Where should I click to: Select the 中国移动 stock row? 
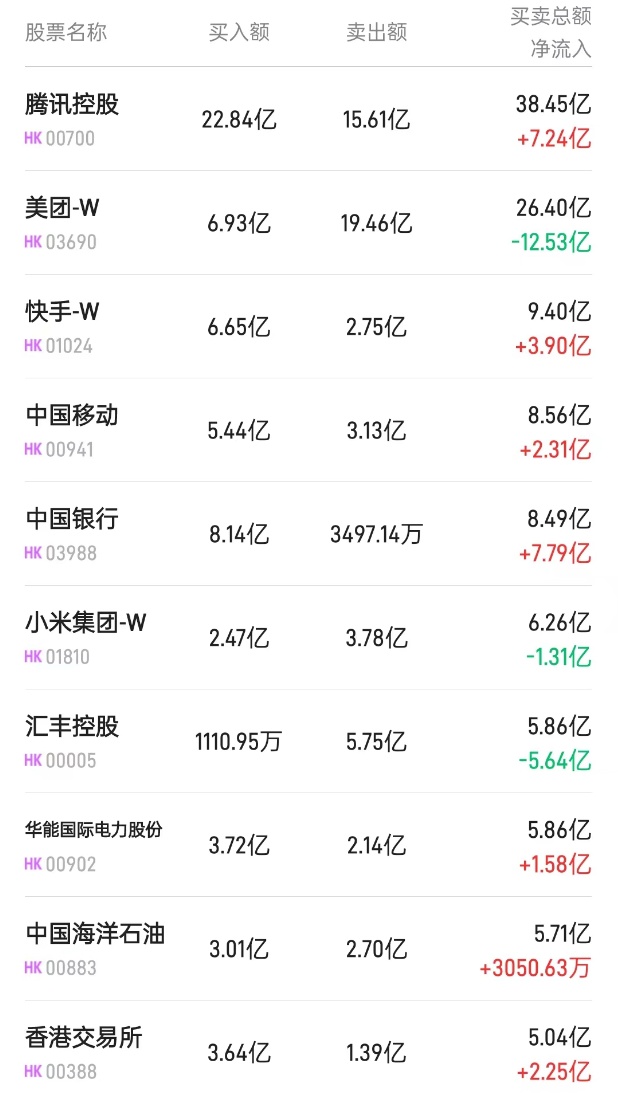tap(72, 416)
